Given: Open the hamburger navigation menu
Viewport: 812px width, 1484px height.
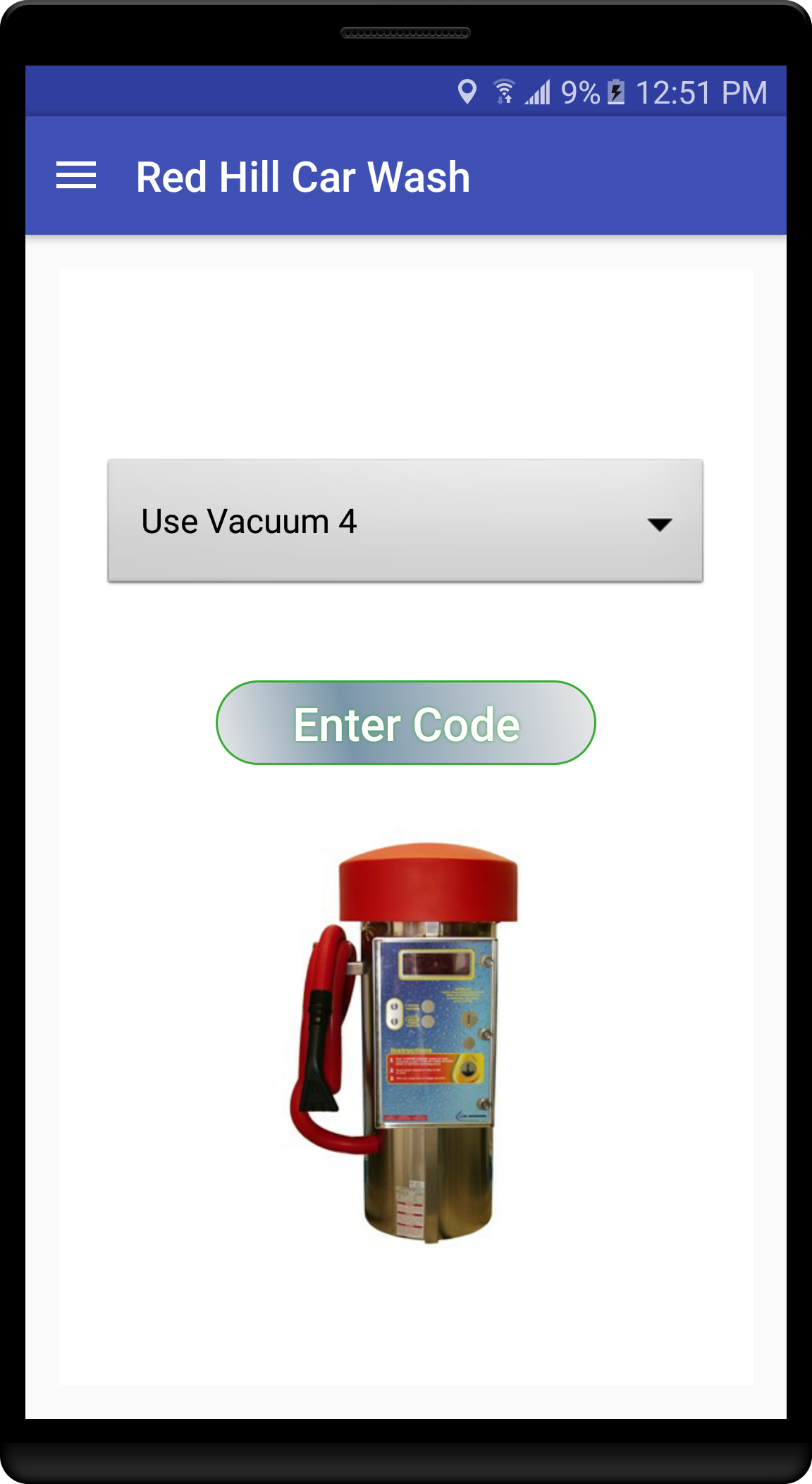Looking at the screenshot, I should pos(76,176).
